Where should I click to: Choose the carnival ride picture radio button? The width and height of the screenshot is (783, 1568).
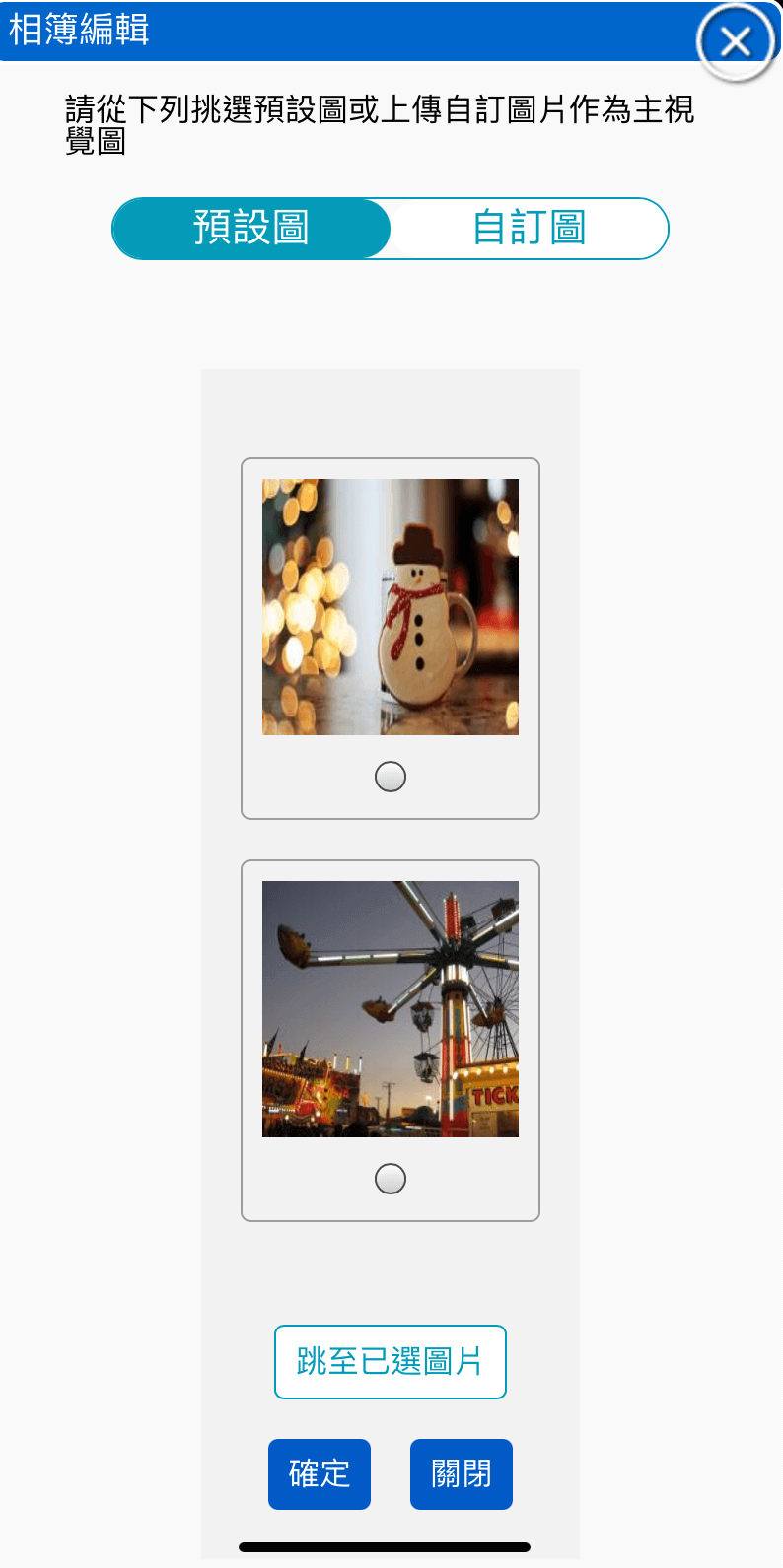click(x=391, y=1179)
